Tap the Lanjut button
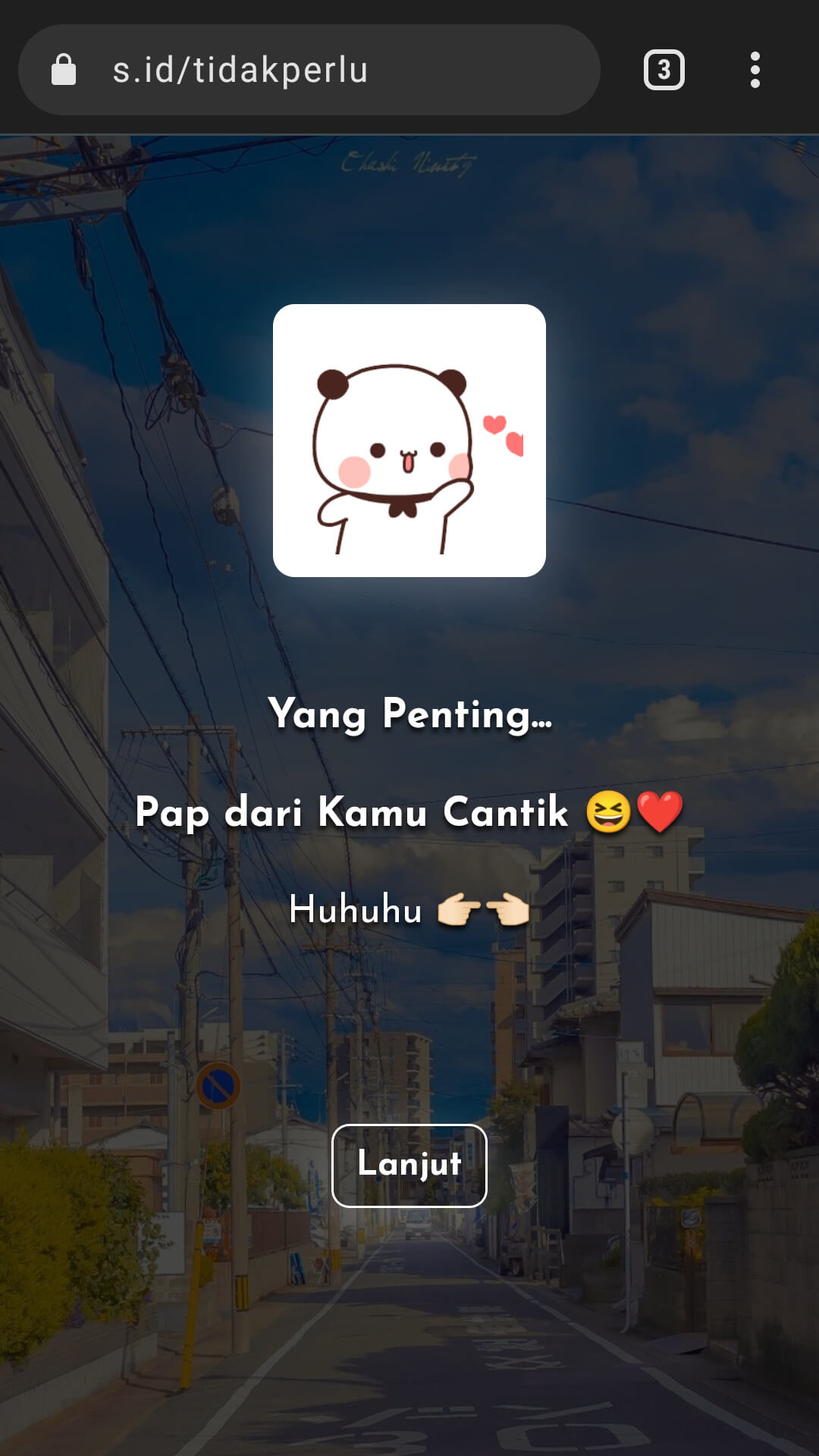The height and width of the screenshot is (1456, 819). coord(409,1165)
